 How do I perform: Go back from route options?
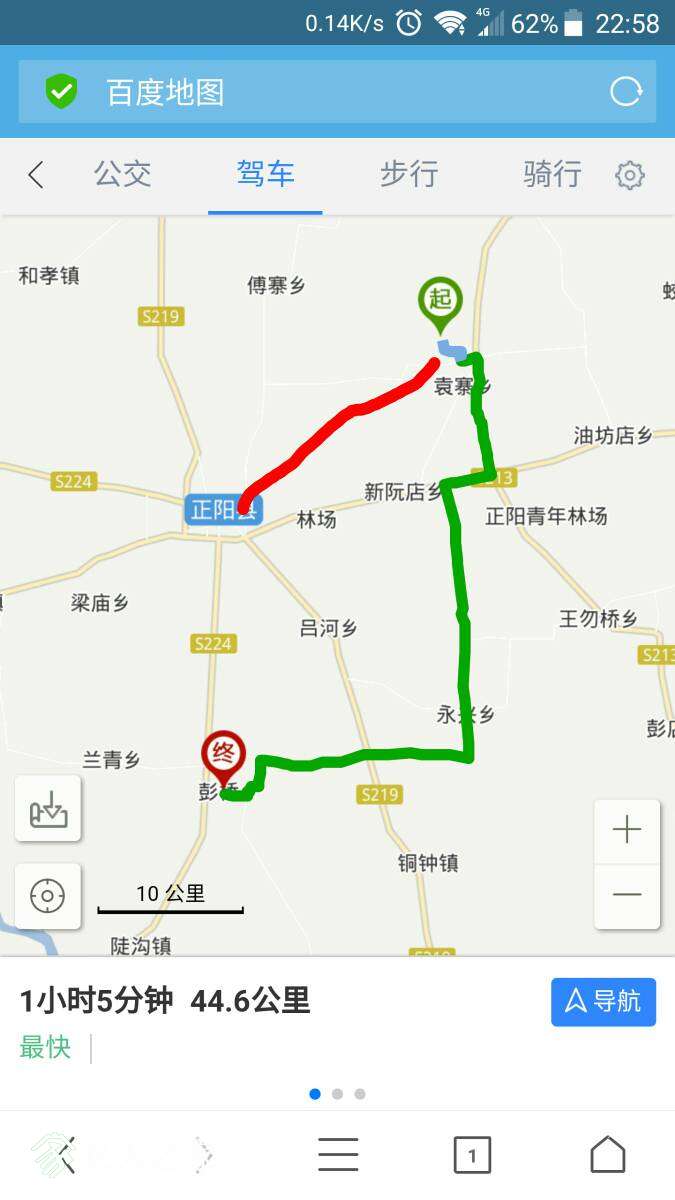36,175
